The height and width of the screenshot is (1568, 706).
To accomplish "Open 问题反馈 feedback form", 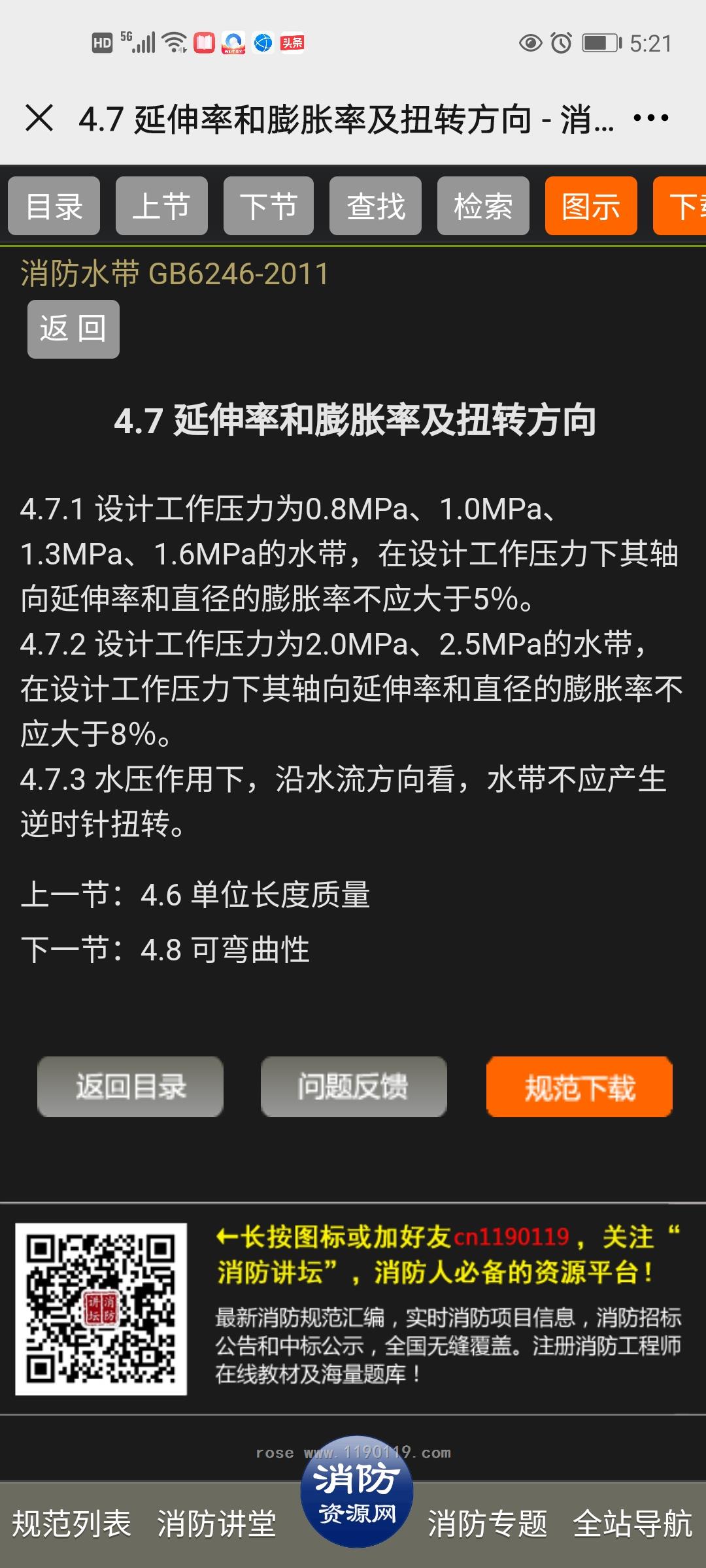I will pyautogui.click(x=354, y=1086).
